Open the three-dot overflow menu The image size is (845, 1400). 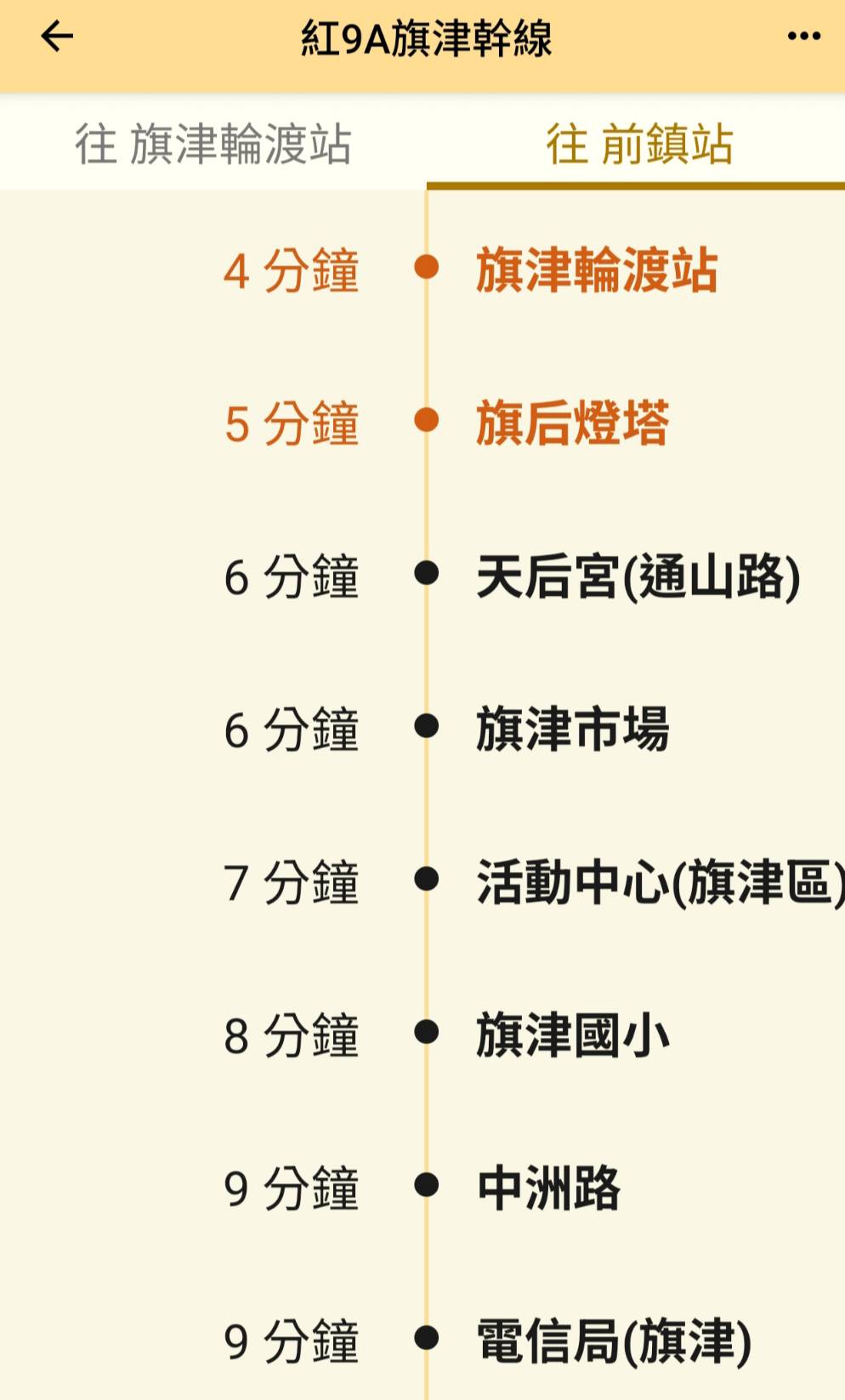803,37
